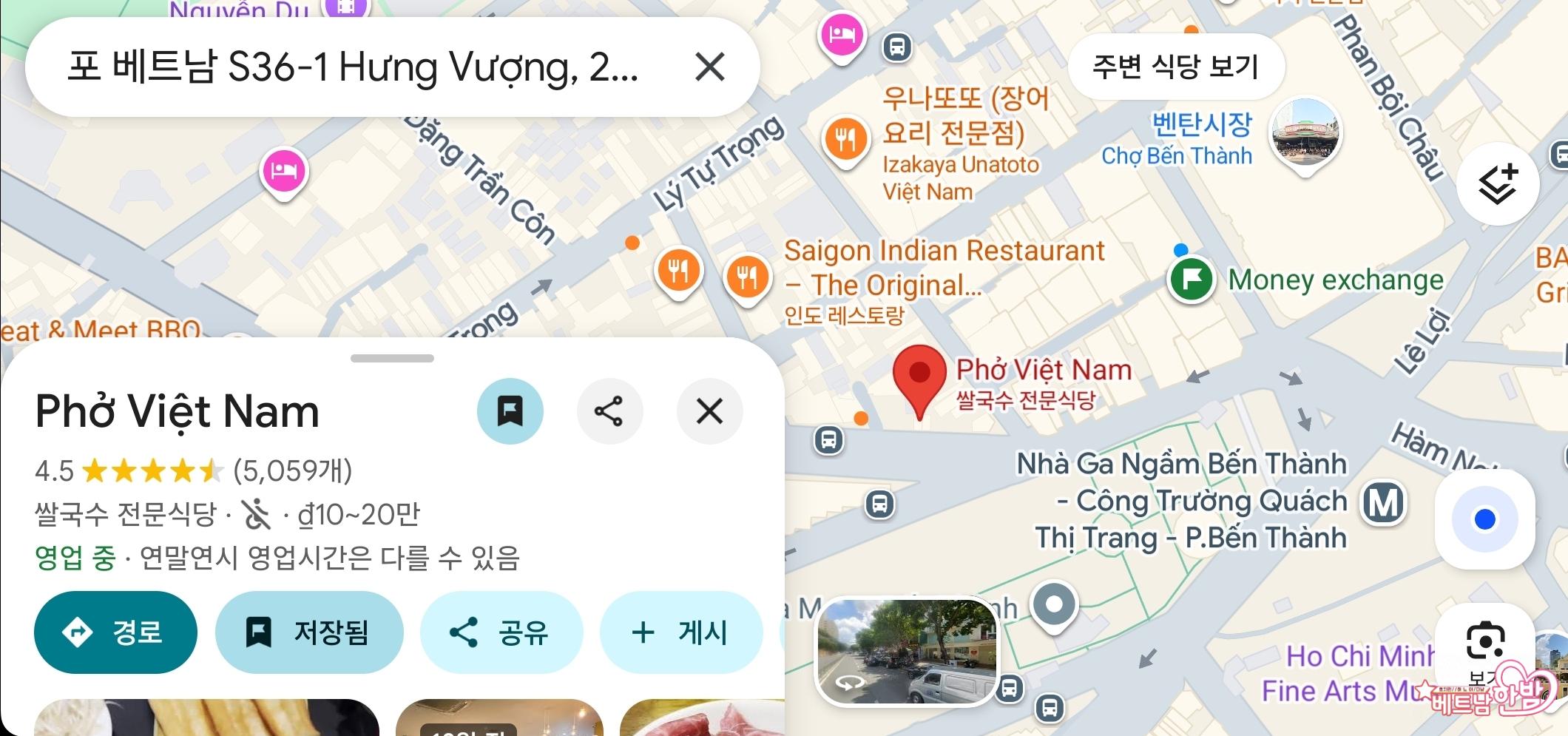Tap the 게시 post button
Image resolution: width=1568 pixels, height=736 pixels.
click(x=680, y=632)
